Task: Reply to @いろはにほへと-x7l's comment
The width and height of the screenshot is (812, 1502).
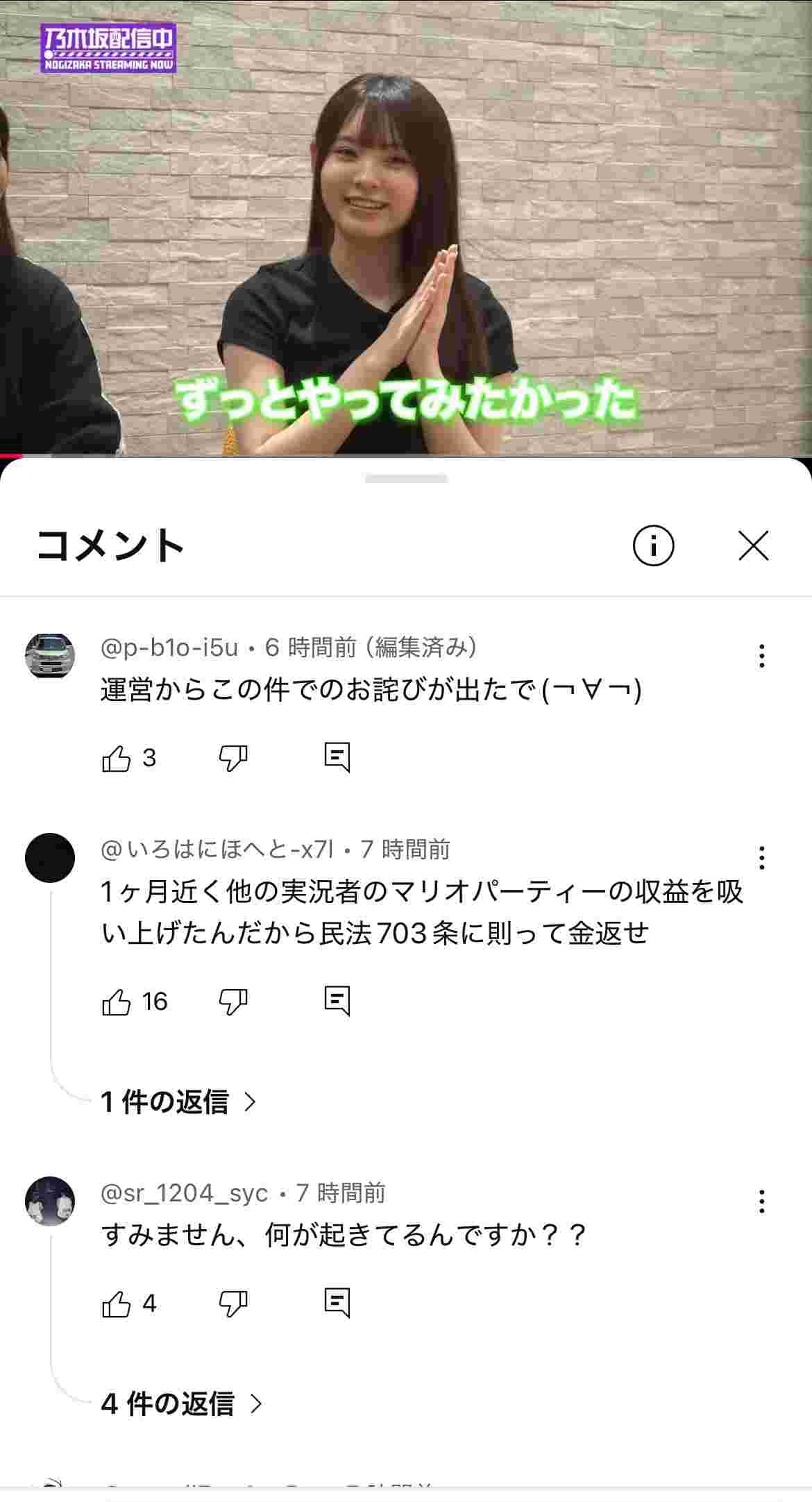Action: coord(337,1001)
